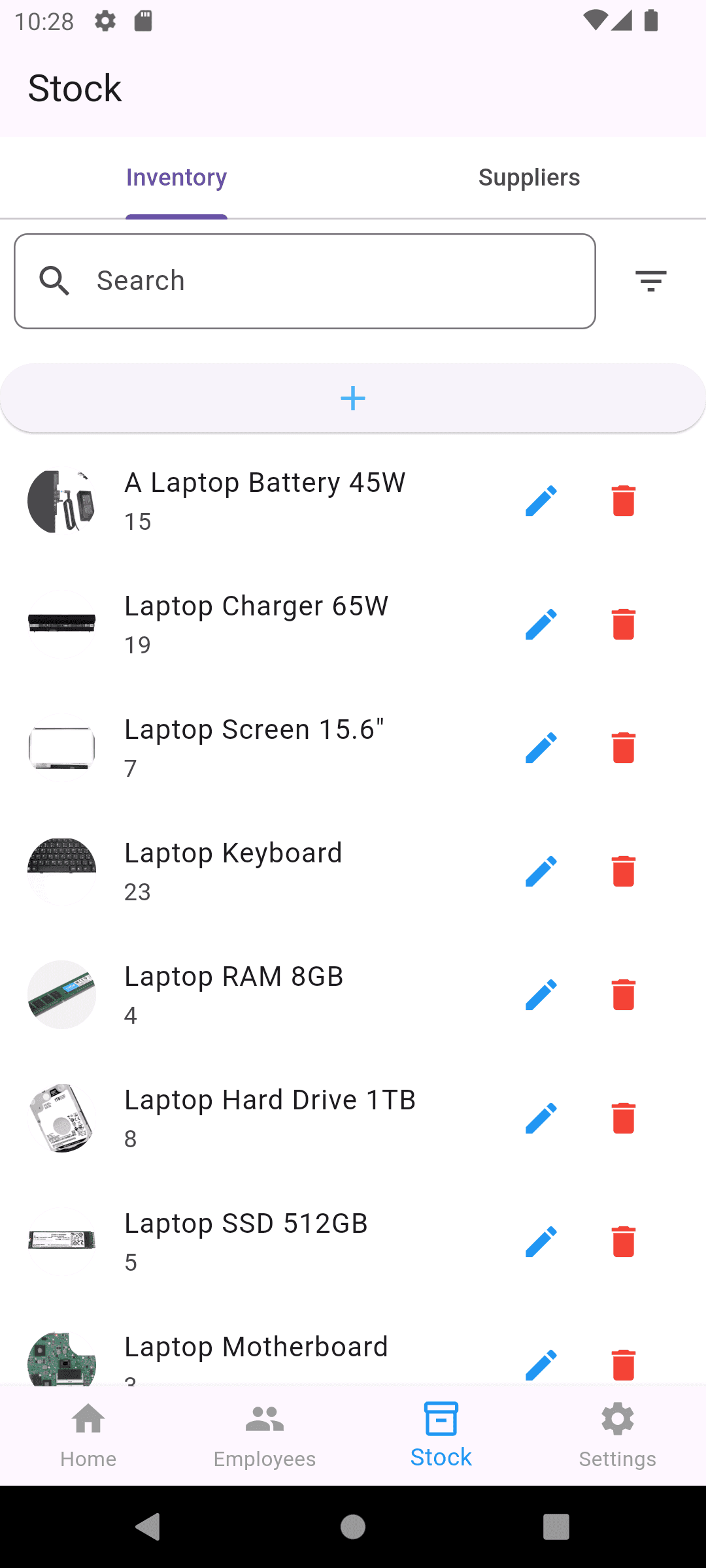Delete the Laptop Motherboard entry
The width and height of the screenshot is (706, 1568).
tap(623, 1365)
